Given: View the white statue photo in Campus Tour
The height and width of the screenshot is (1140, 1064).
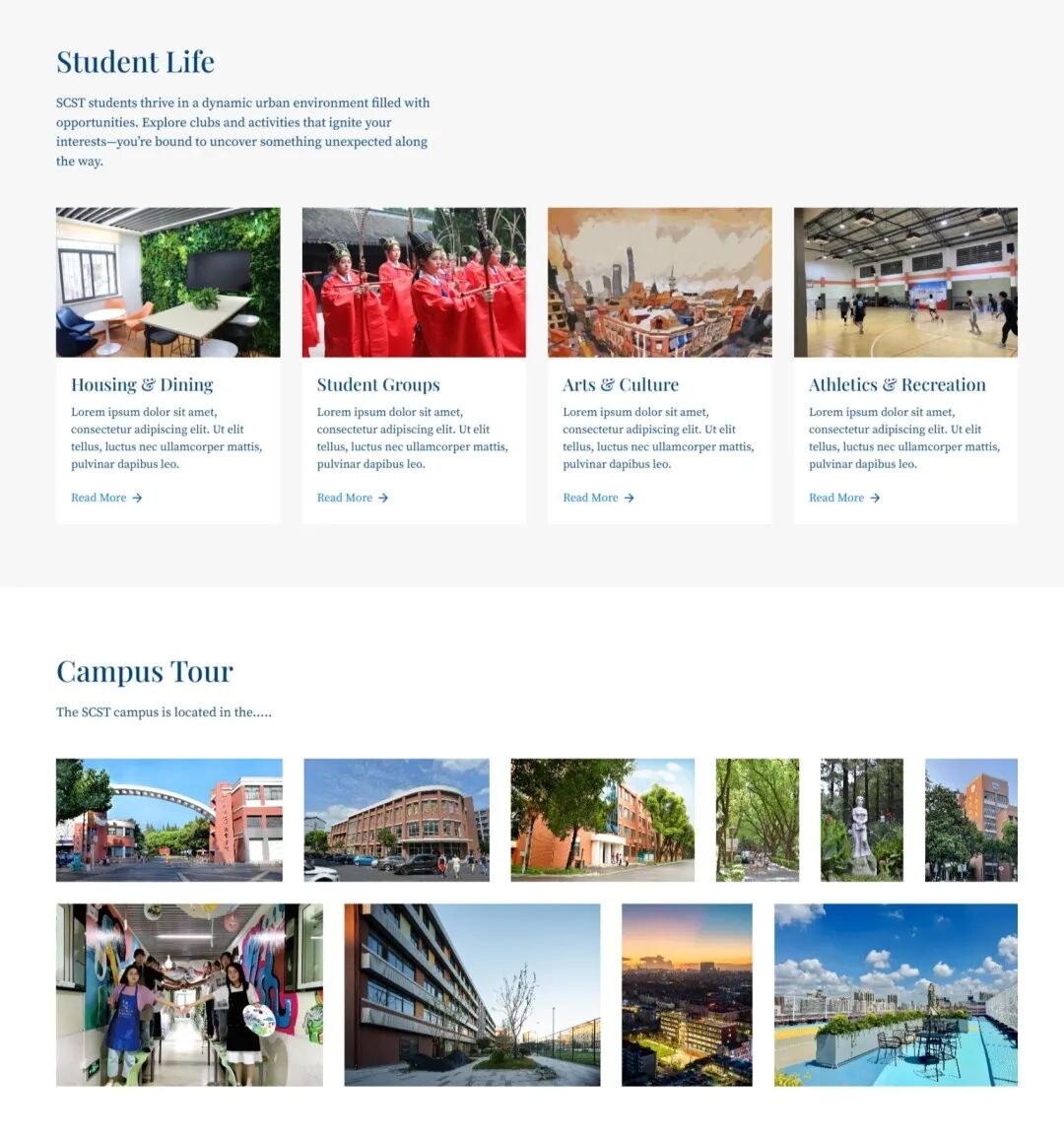Looking at the screenshot, I should pos(862,820).
